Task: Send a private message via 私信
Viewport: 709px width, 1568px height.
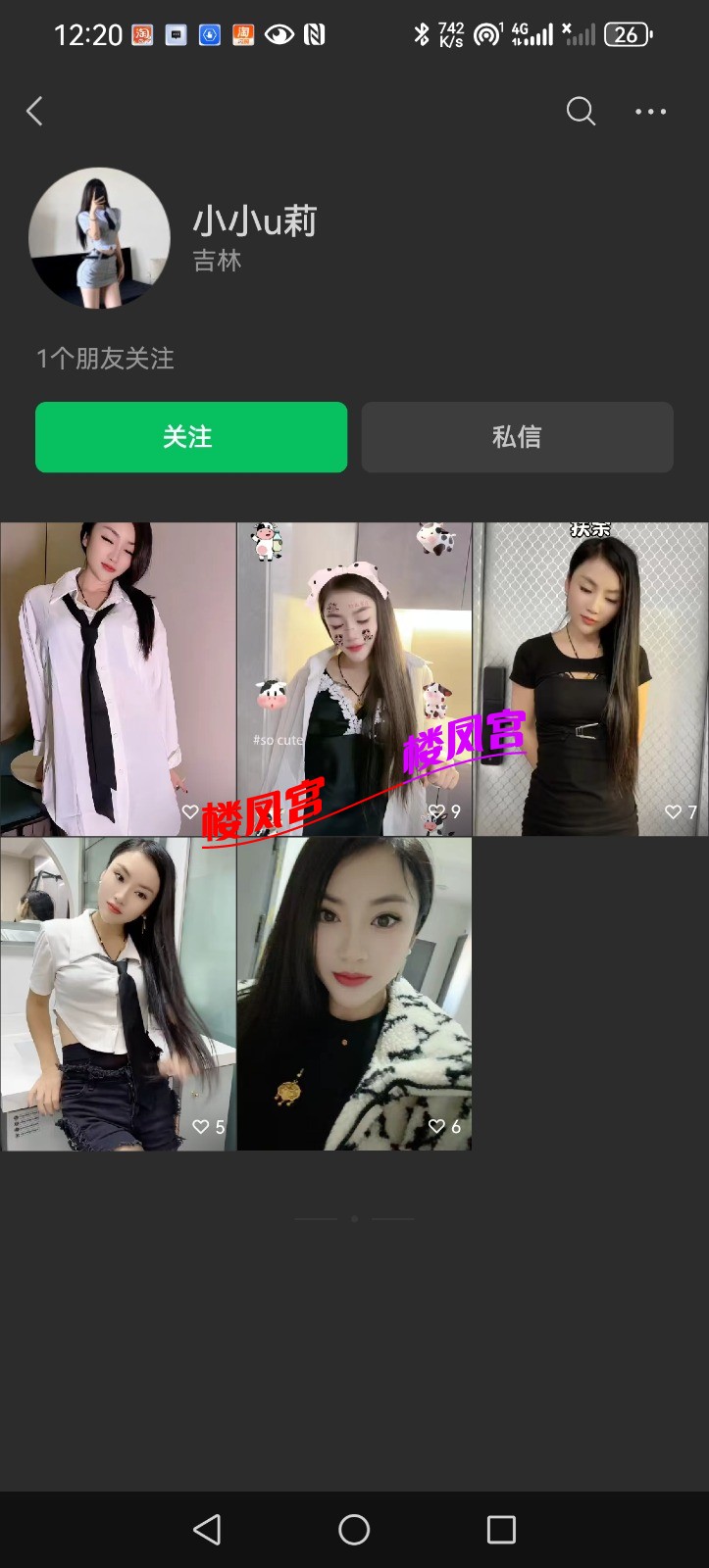Action: [x=517, y=437]
